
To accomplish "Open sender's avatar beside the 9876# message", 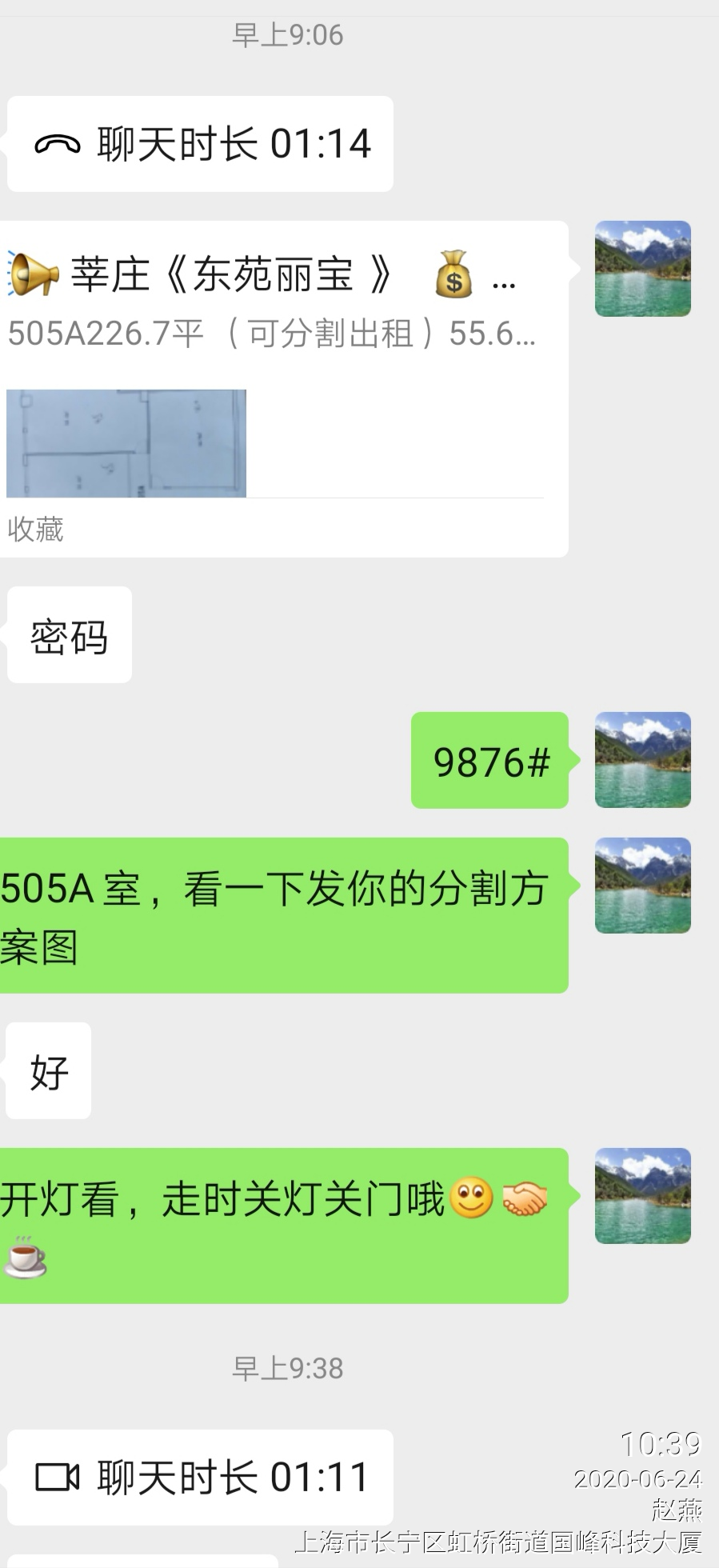I will 642,760.
